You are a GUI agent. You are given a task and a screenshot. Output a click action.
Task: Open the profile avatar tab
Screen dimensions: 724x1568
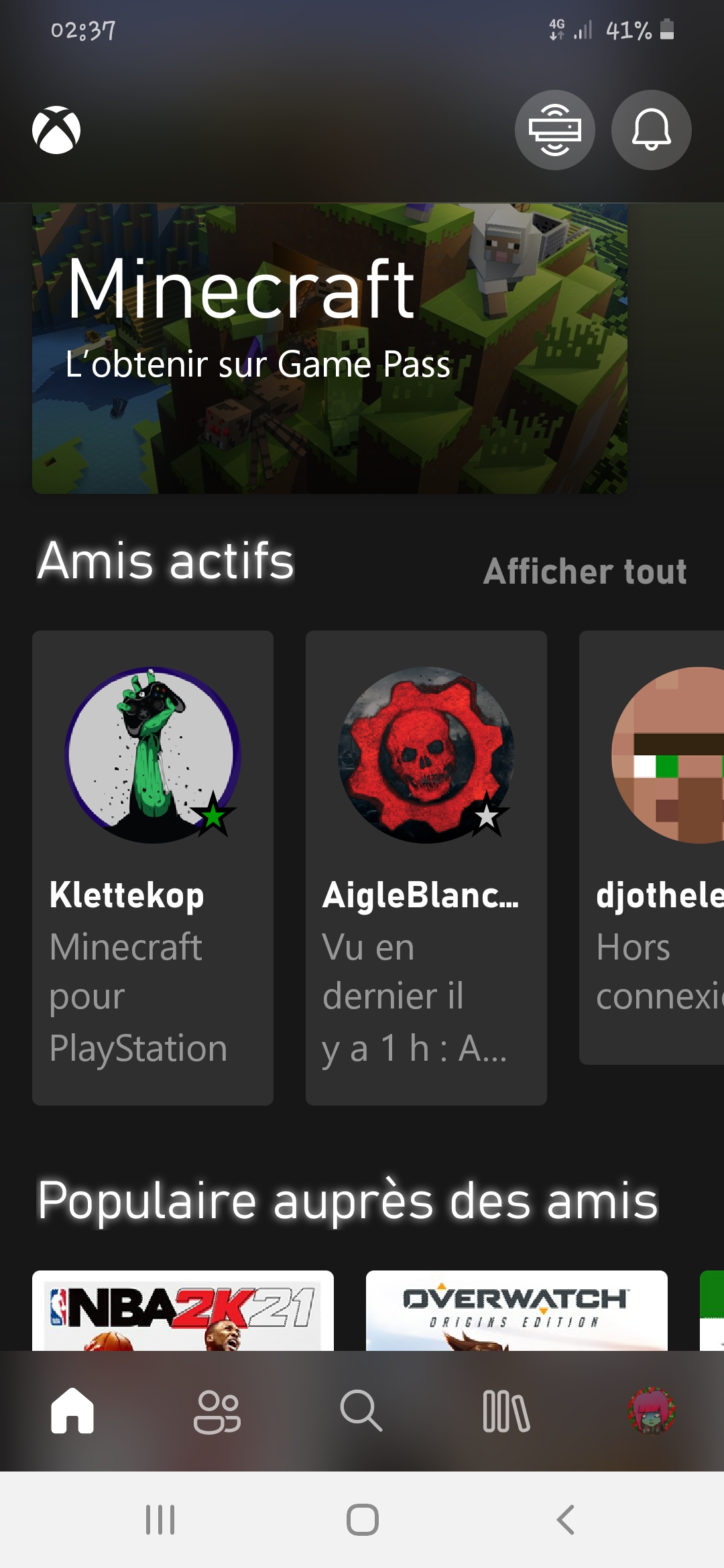click(x=651, y=1411)
